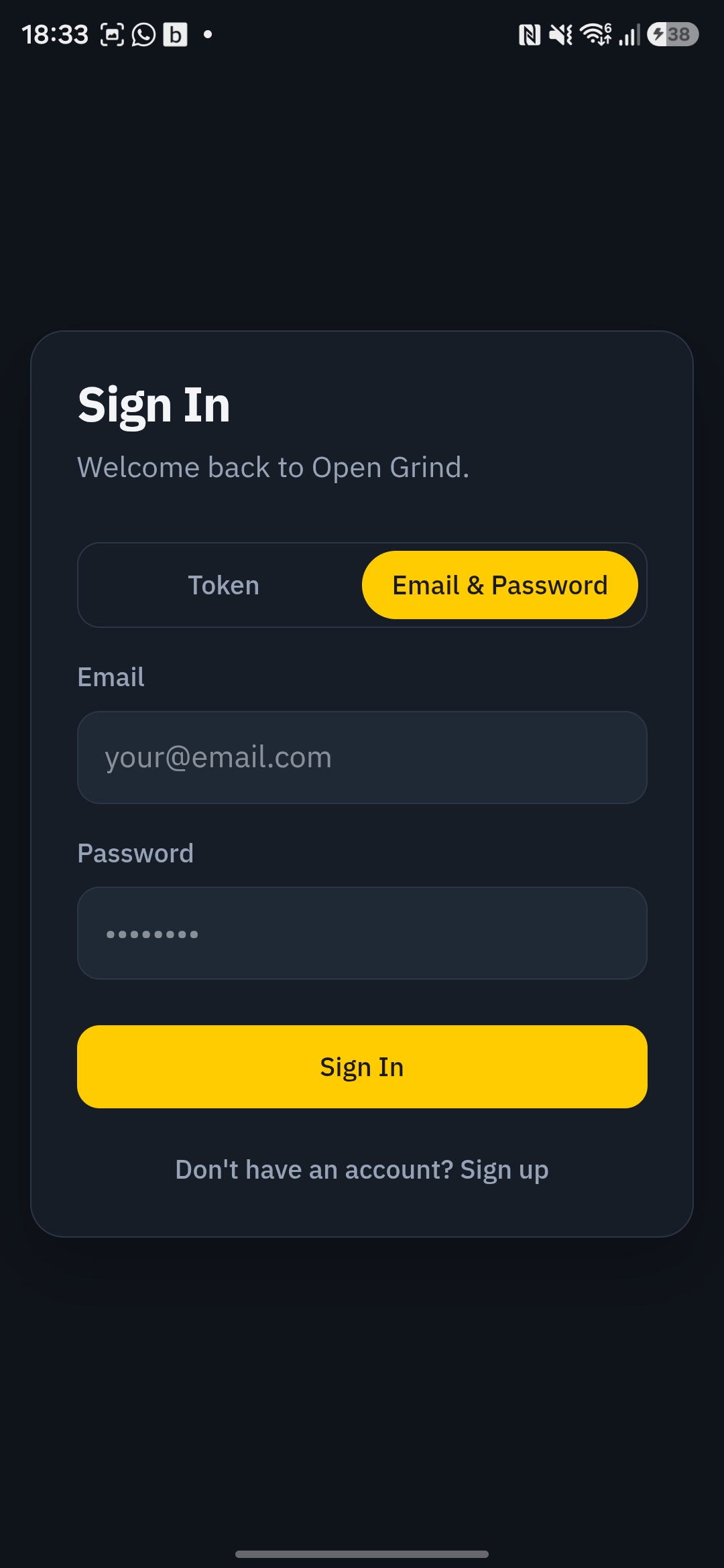Open the WhatsApp notification icon
The width and height of the screenshot is (724, 1568).
point(143,34)
